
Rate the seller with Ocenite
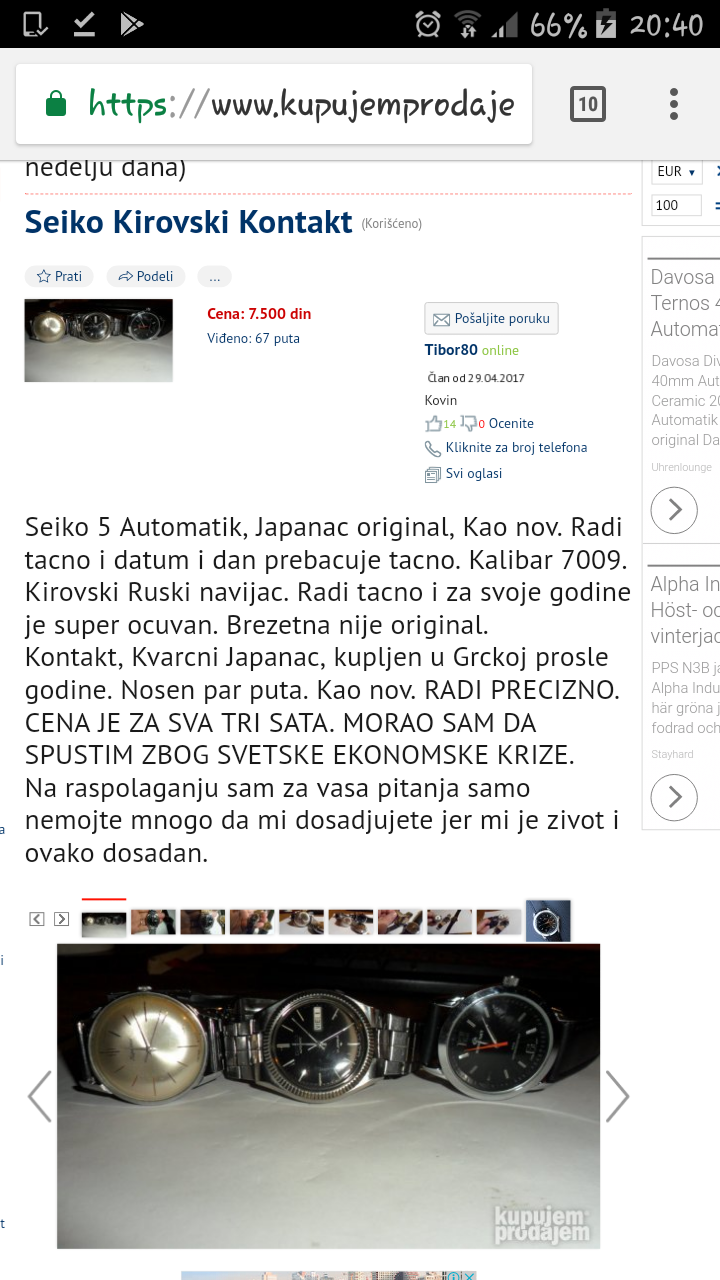click(511, 423)
